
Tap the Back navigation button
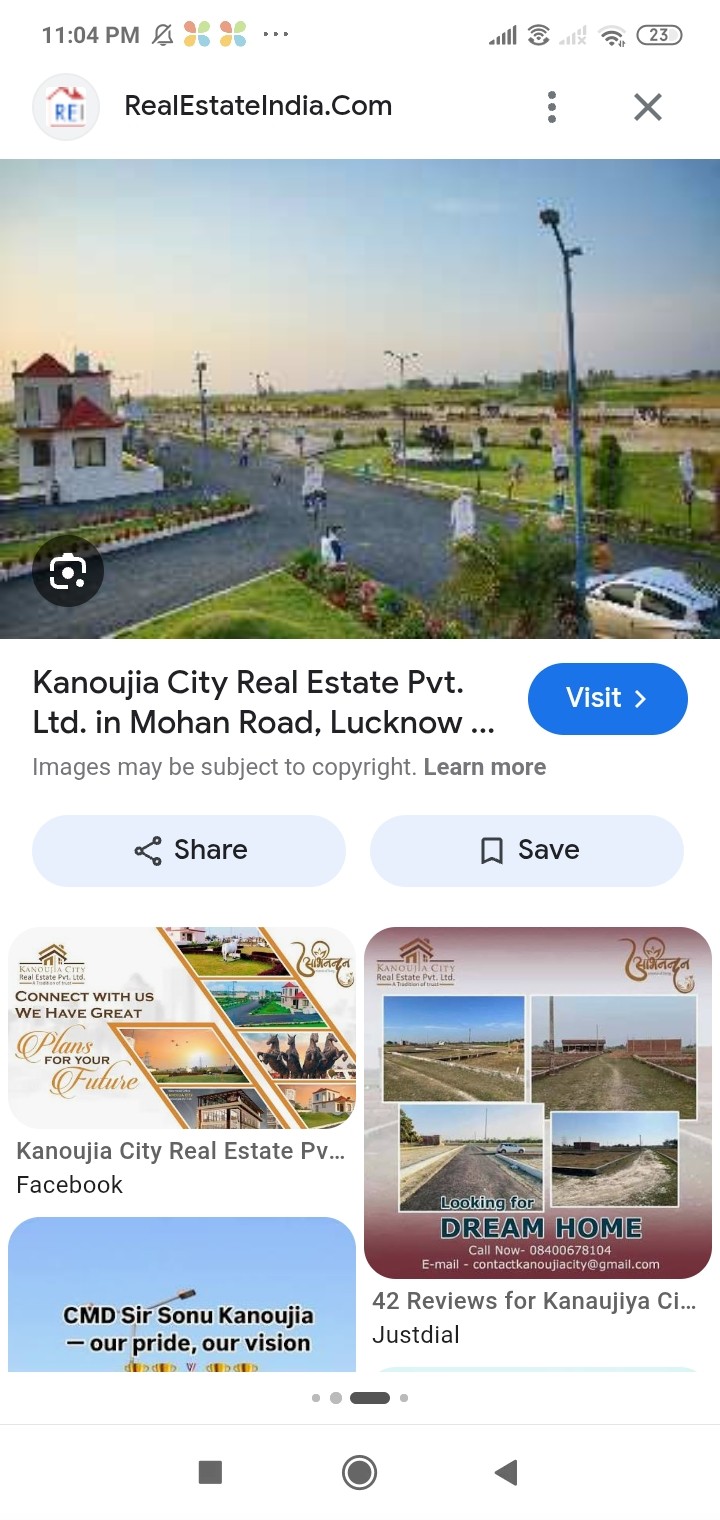506,1471
